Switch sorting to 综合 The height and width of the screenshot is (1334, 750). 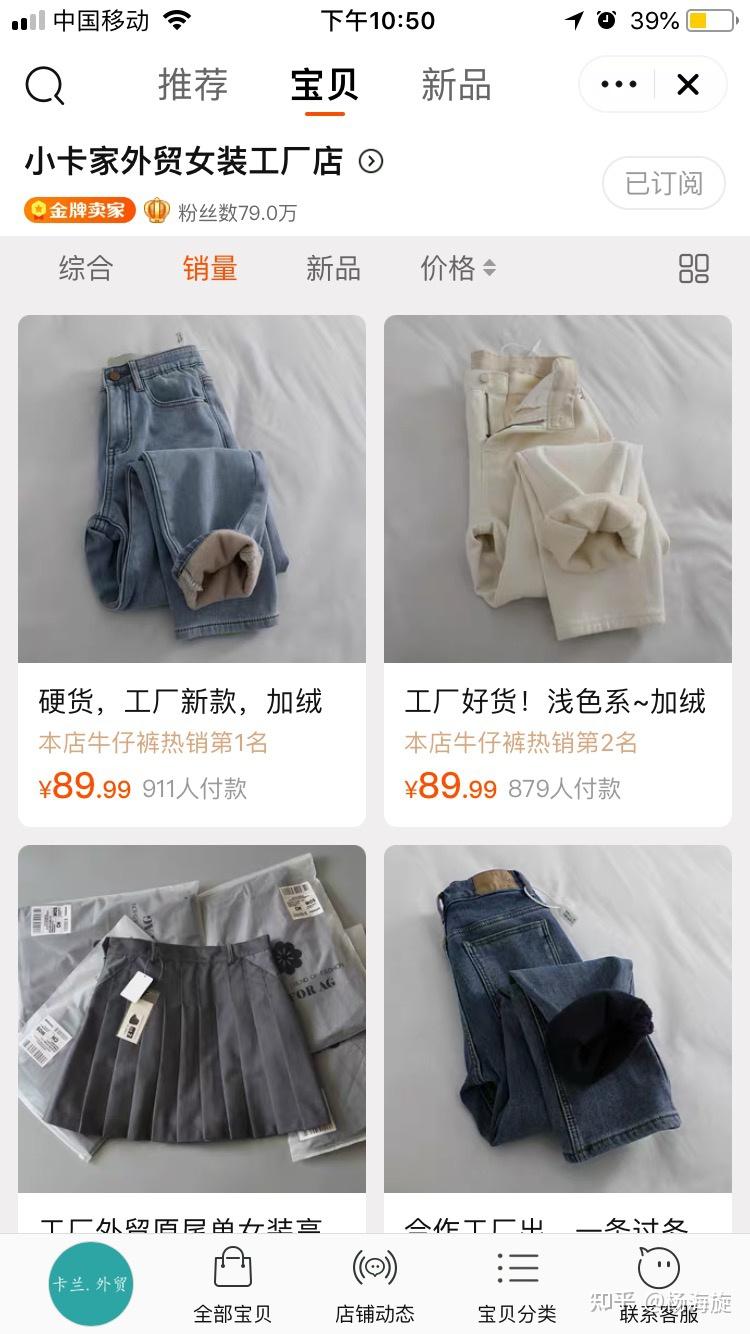click(86, 268)
